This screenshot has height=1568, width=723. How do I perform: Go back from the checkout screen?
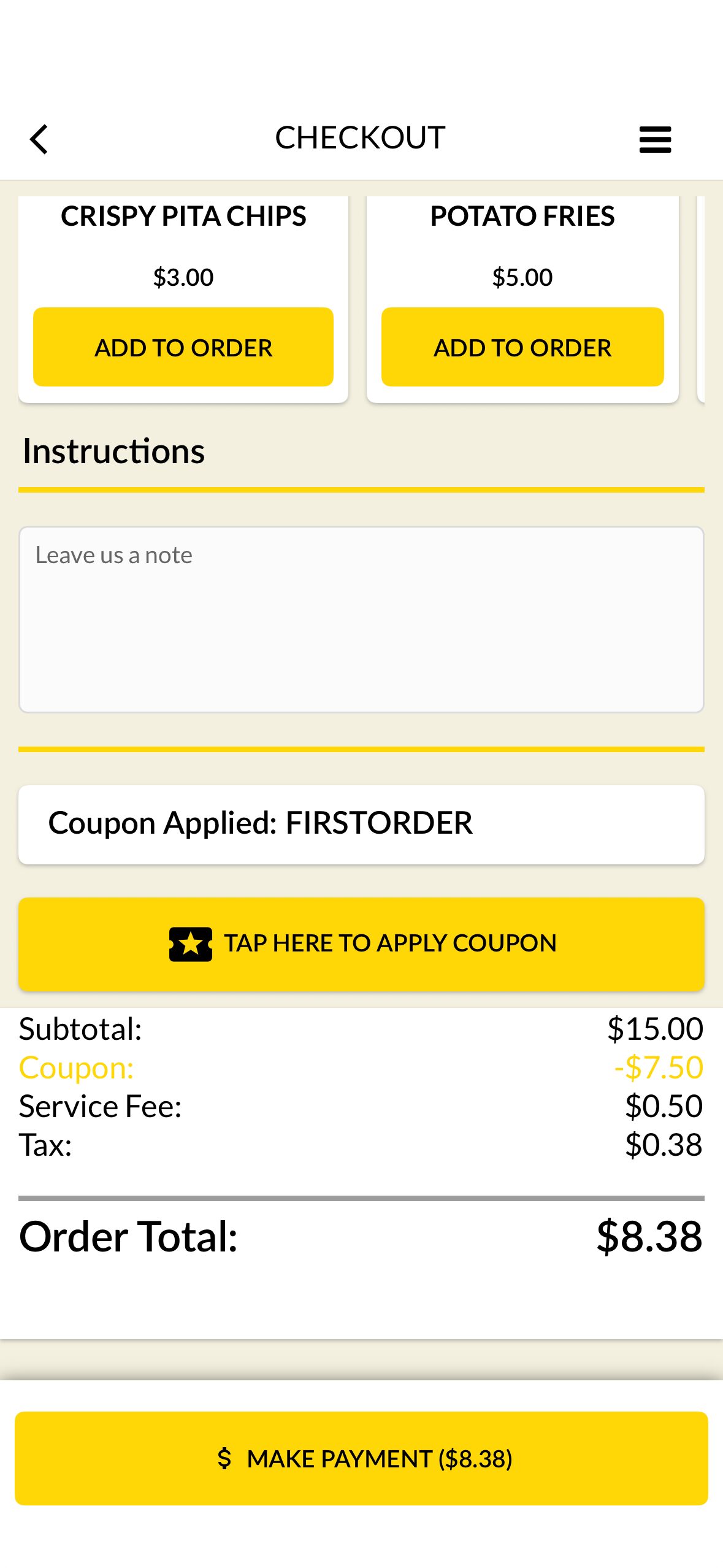tap(39, 139)
